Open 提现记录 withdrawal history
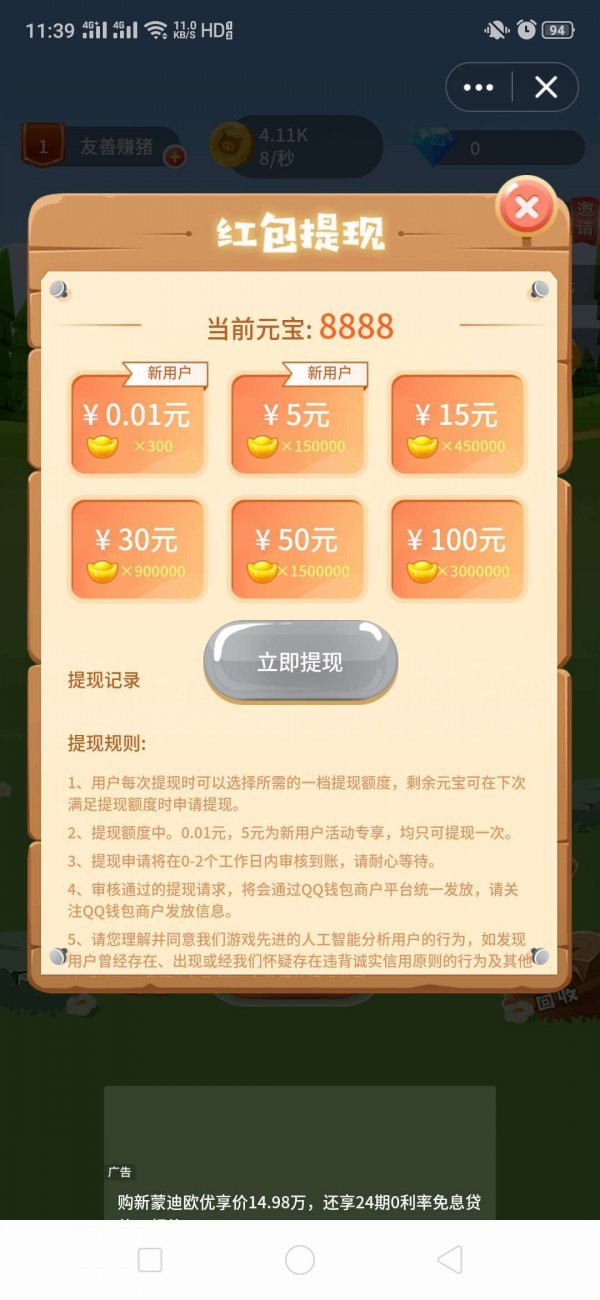The width and height of the screenshot is (600, 1300). click(x=104, y=681)
